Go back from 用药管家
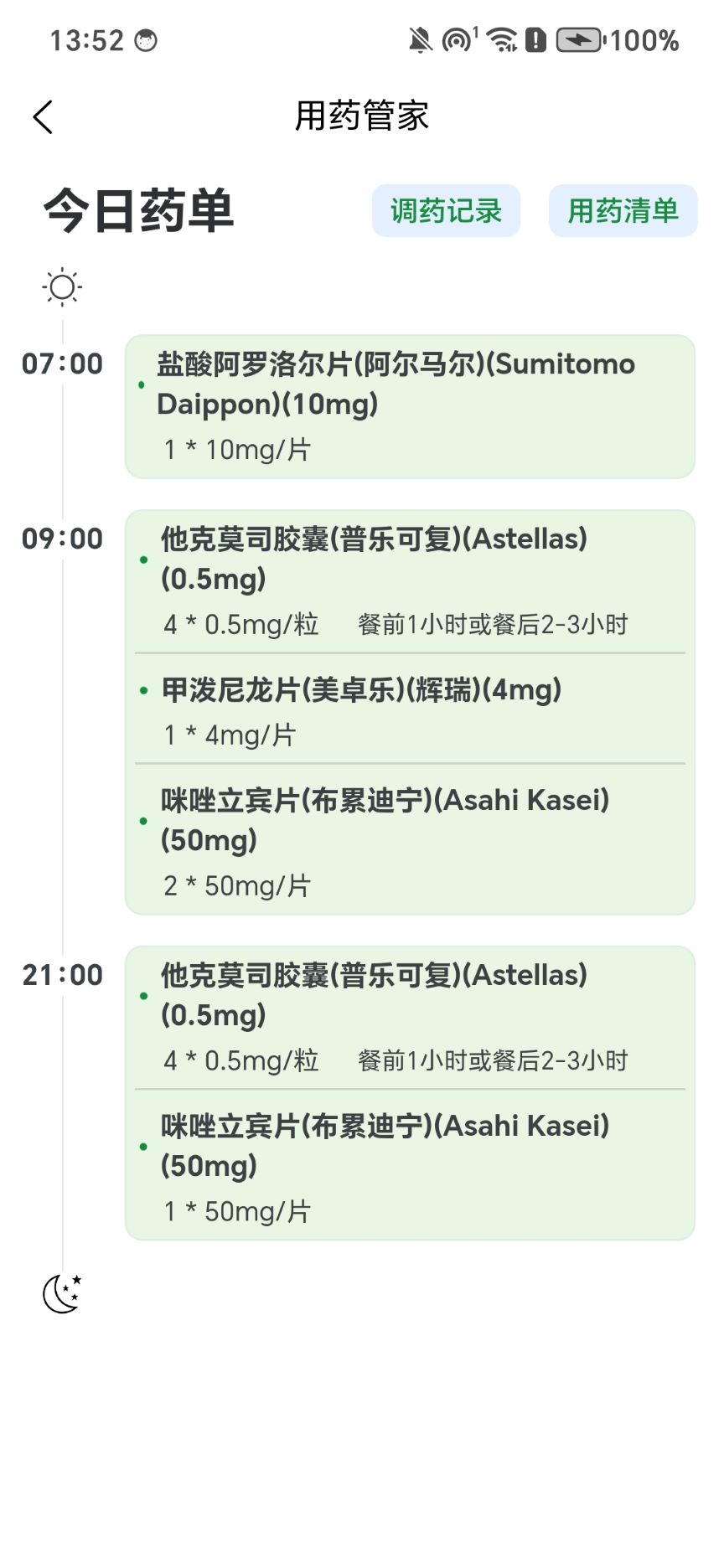This screenshot has height=1568, width=724. pos(43,116)
